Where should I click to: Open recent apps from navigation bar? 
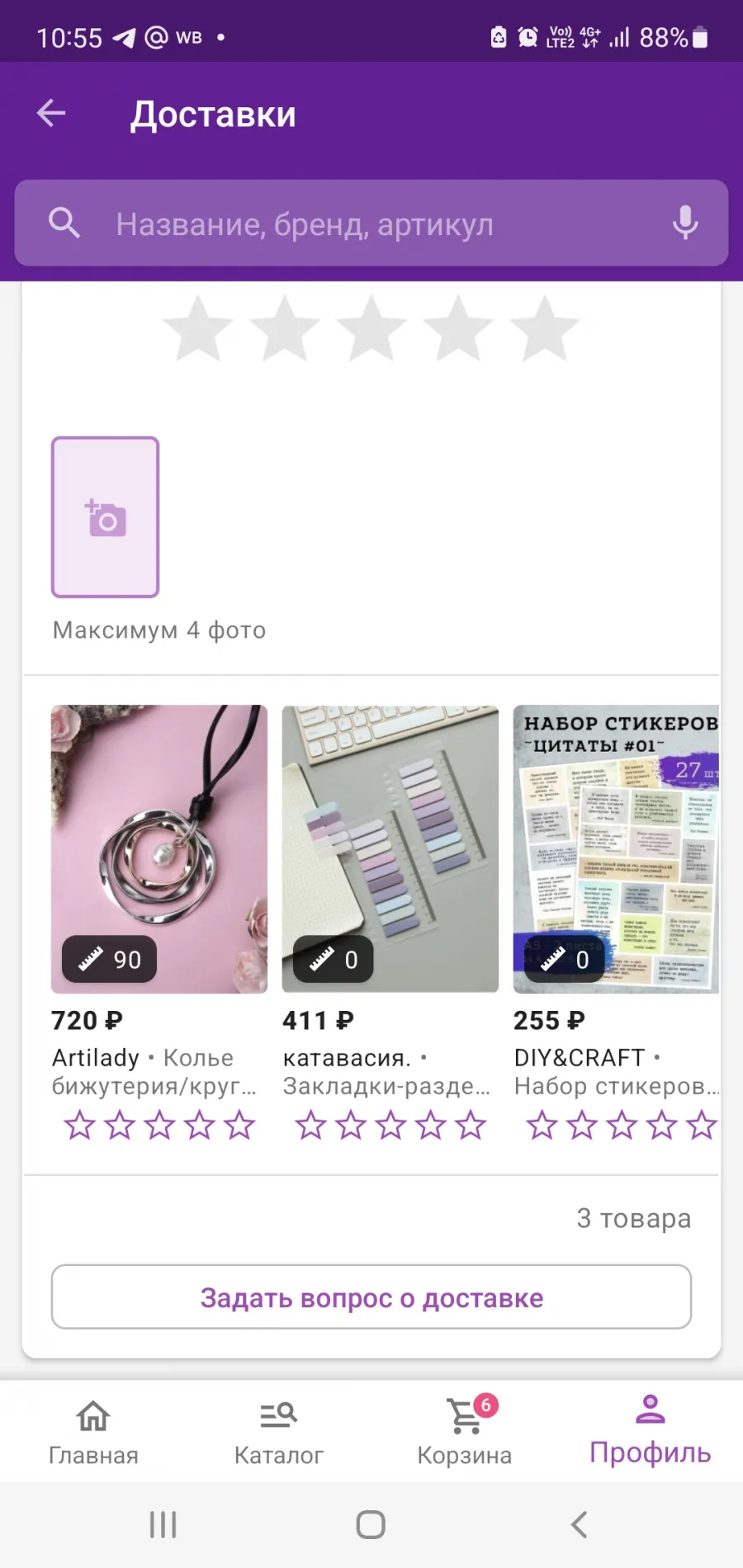point(163,1525)
